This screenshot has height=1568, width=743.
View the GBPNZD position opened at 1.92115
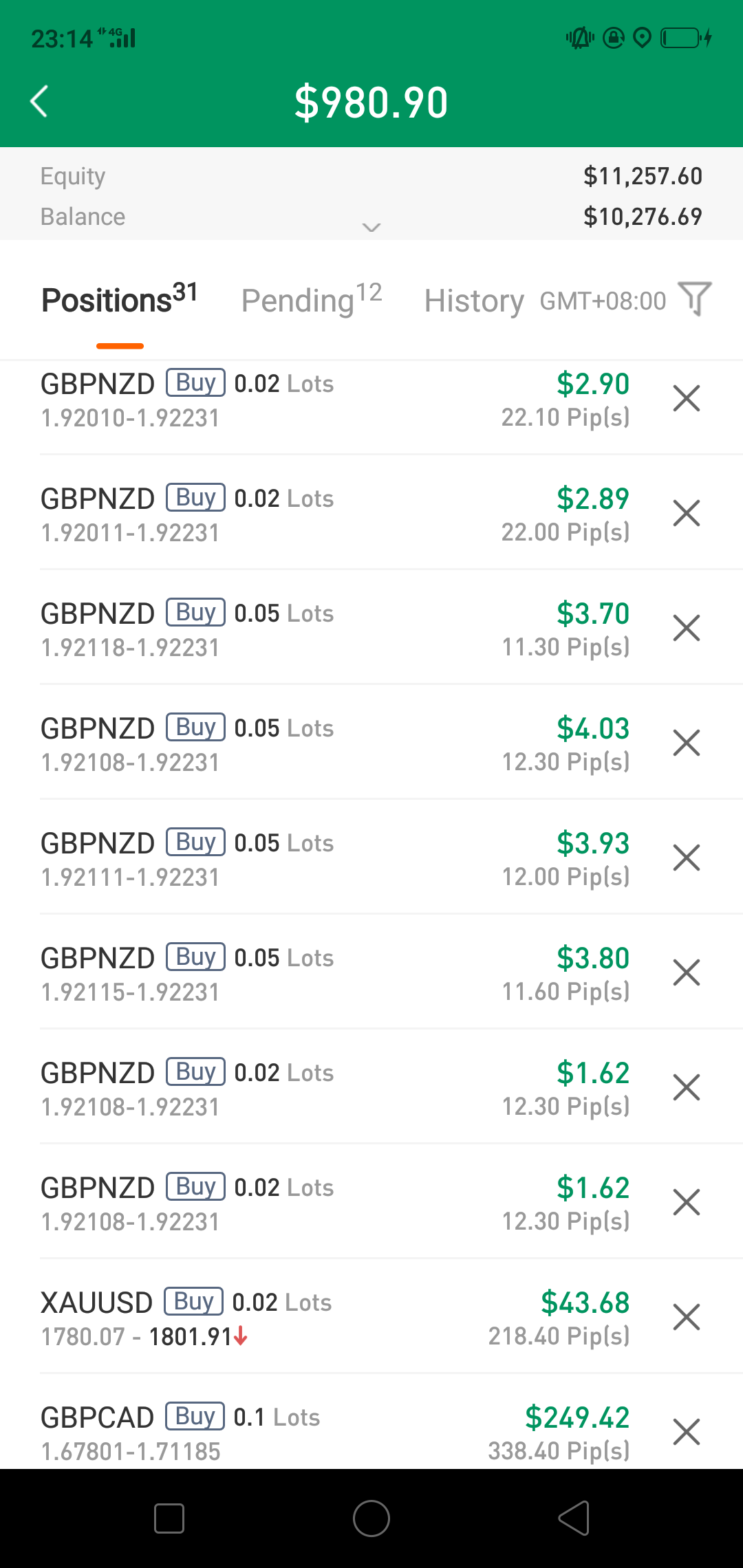pos(335,973)
